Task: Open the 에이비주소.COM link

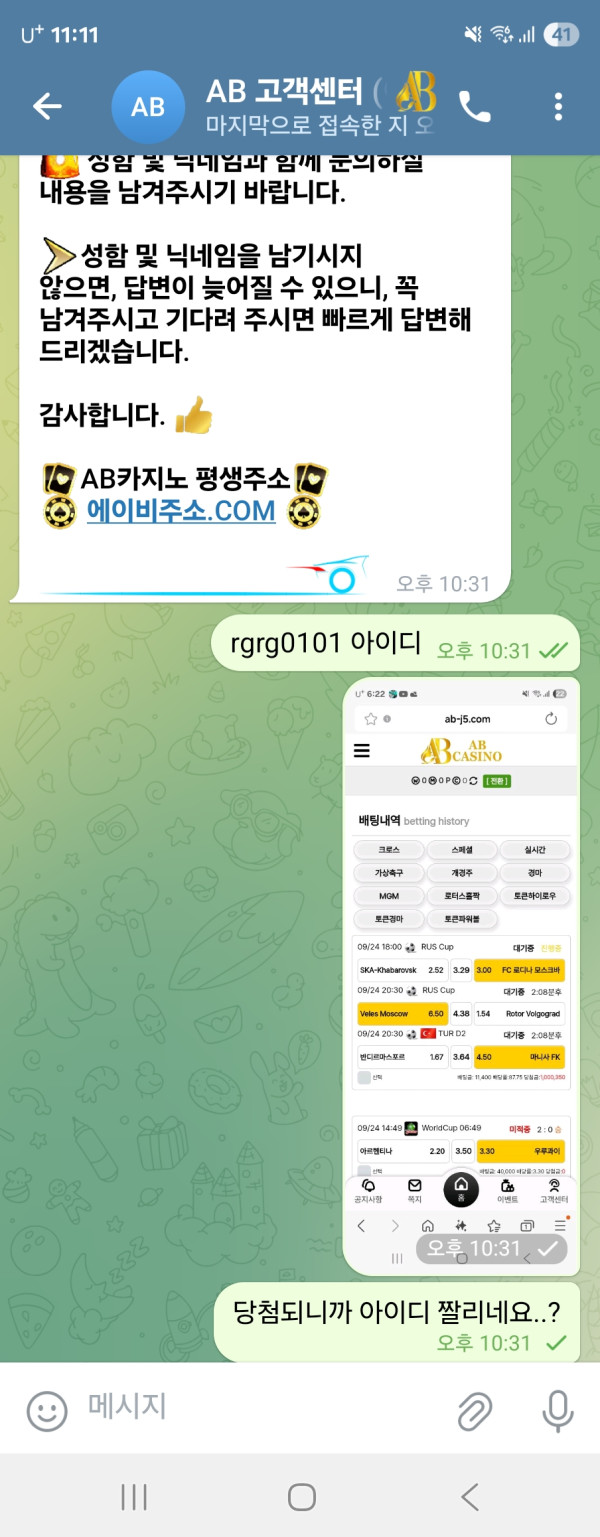Action: pos(180,511)
